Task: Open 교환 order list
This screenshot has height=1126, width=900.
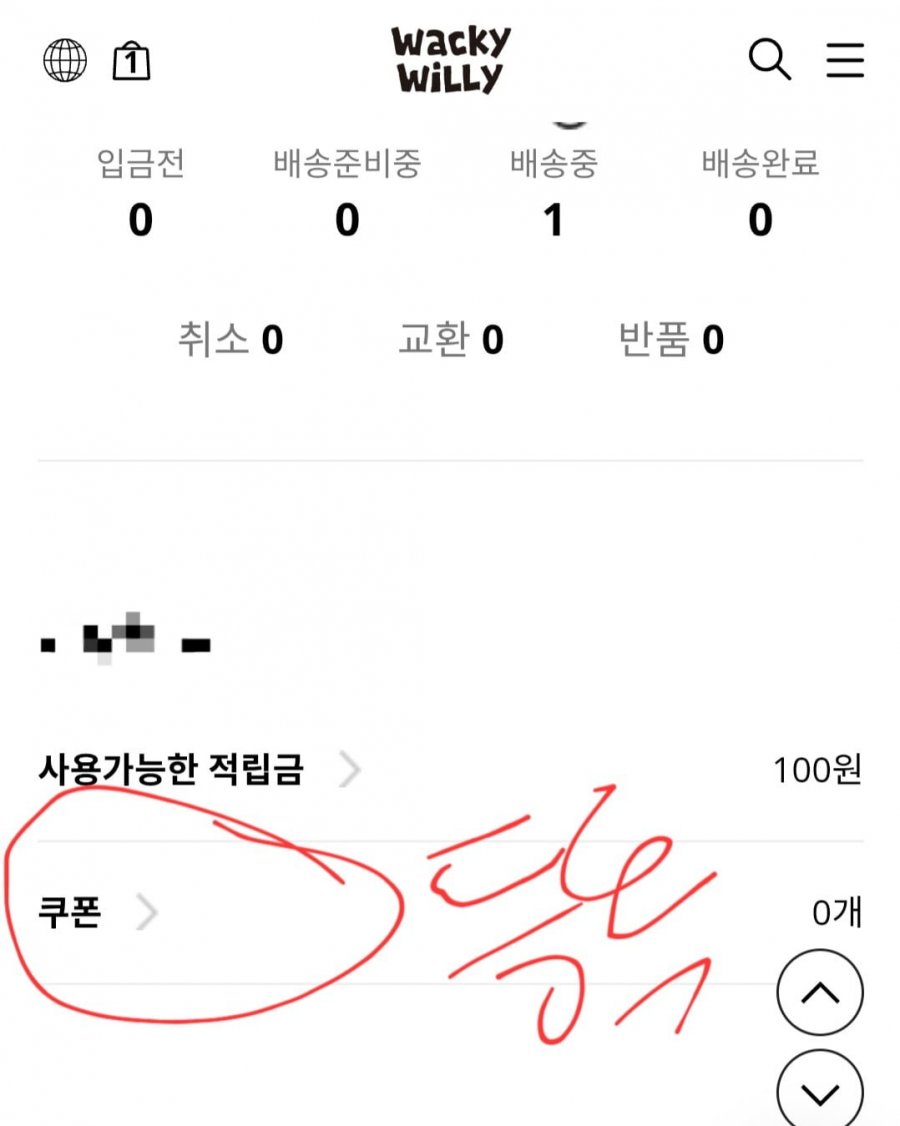Action: (x=450, y=341)
